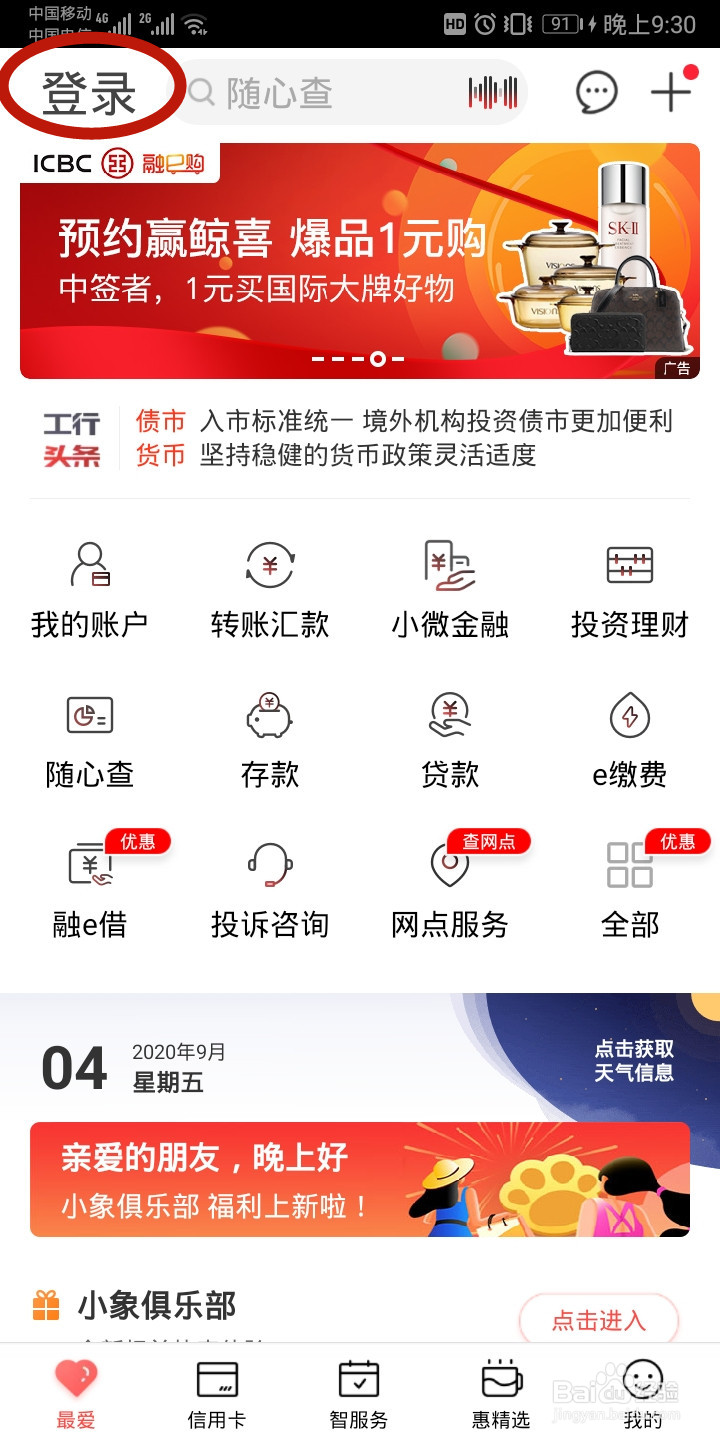Select 转账汇款 transfer service

click(268, 590)
